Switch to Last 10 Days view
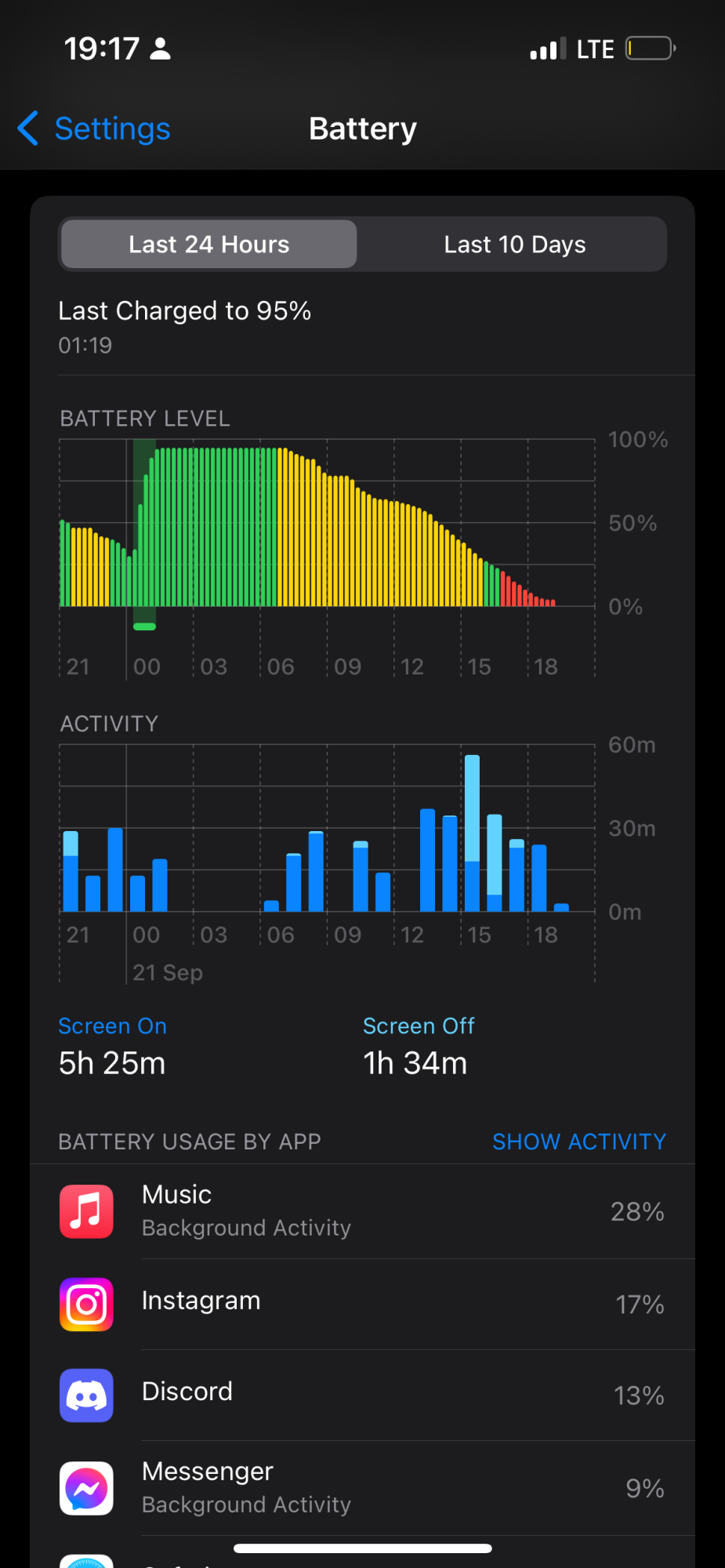Image resolution: width=725 pixels, height=1568 pixels. (514, 245)
